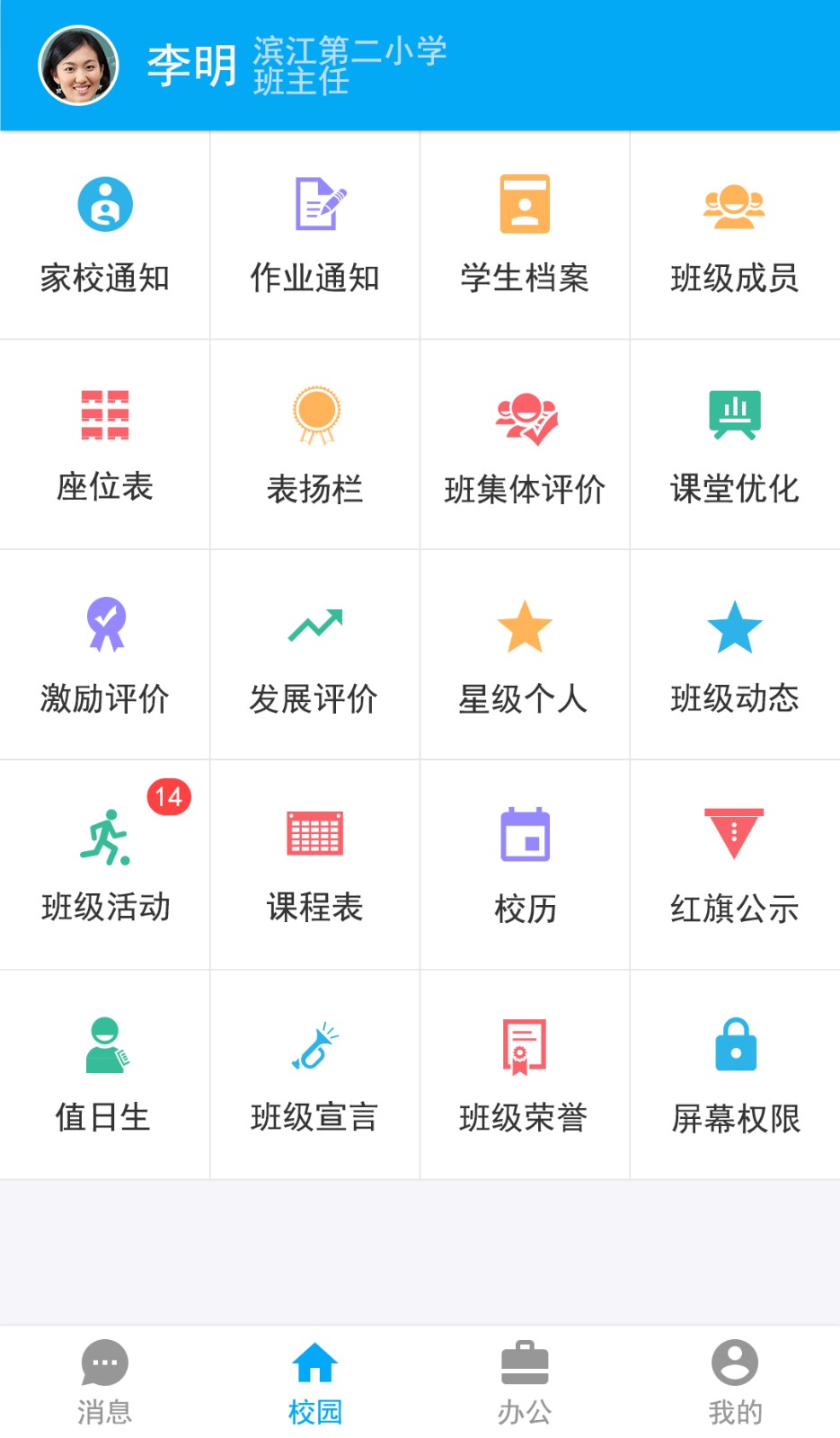
Task: View 发展评价 development evaluation trends
Action: 314,656
